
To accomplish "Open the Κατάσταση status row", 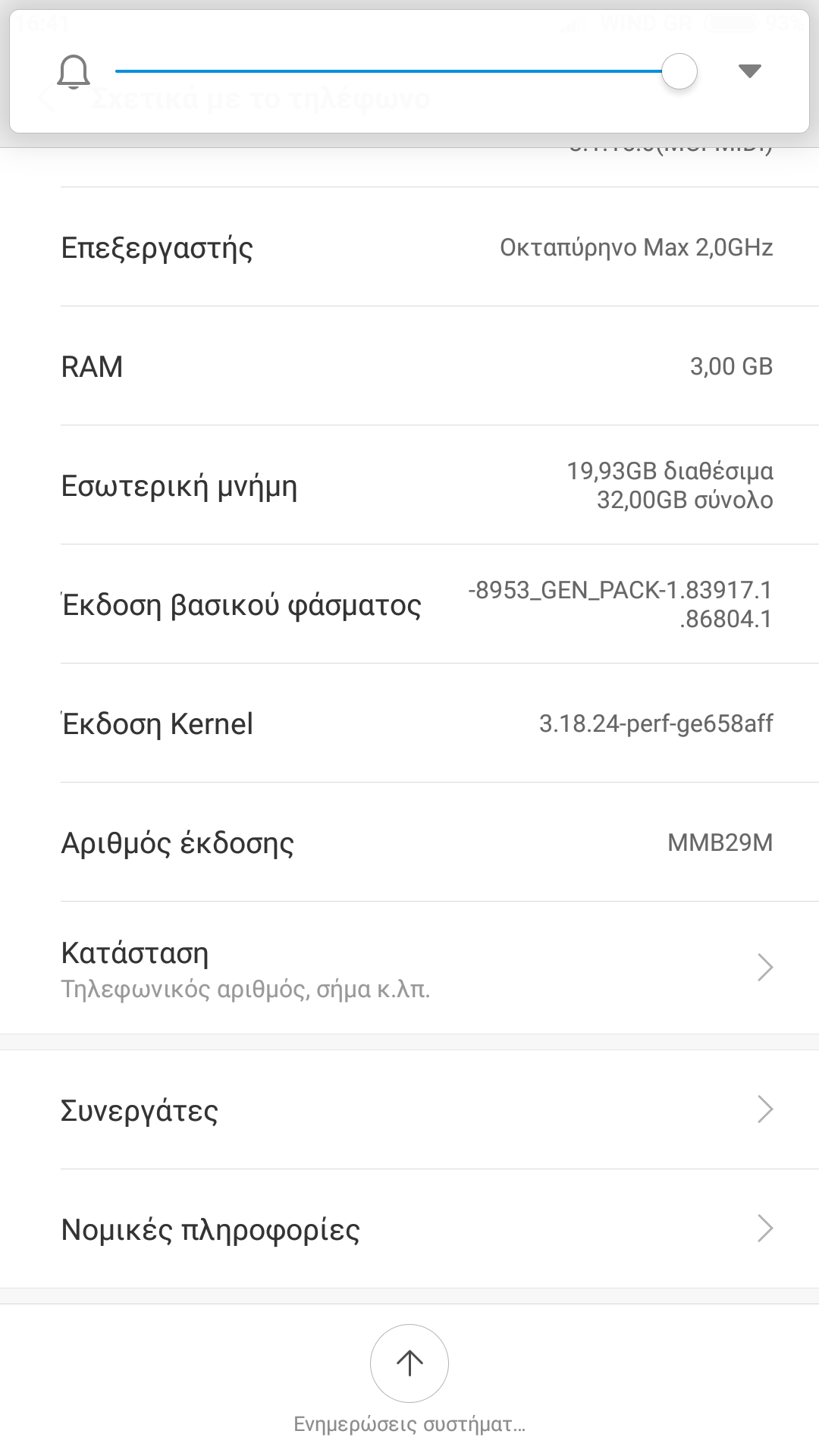I will [409, 968].
